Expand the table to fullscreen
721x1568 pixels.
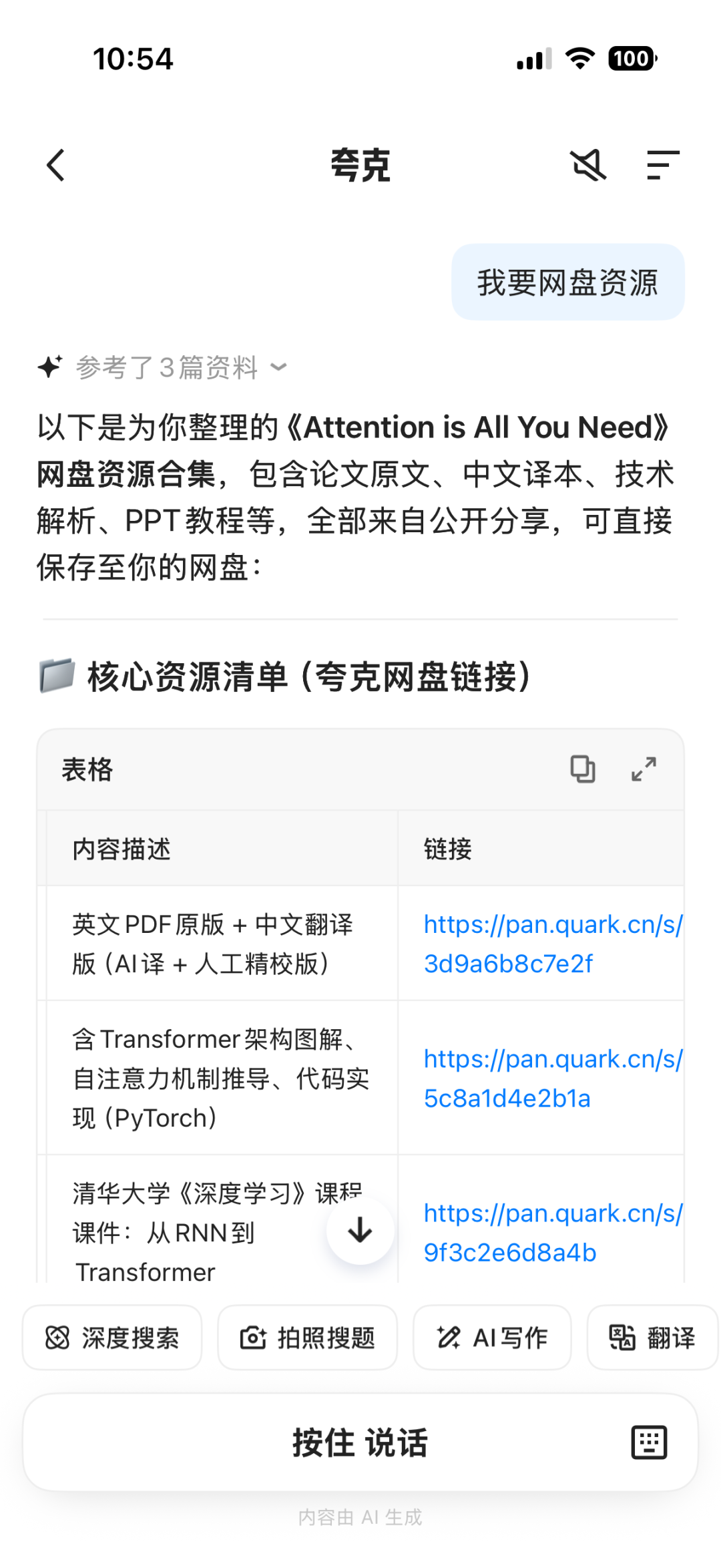[644, 769]
